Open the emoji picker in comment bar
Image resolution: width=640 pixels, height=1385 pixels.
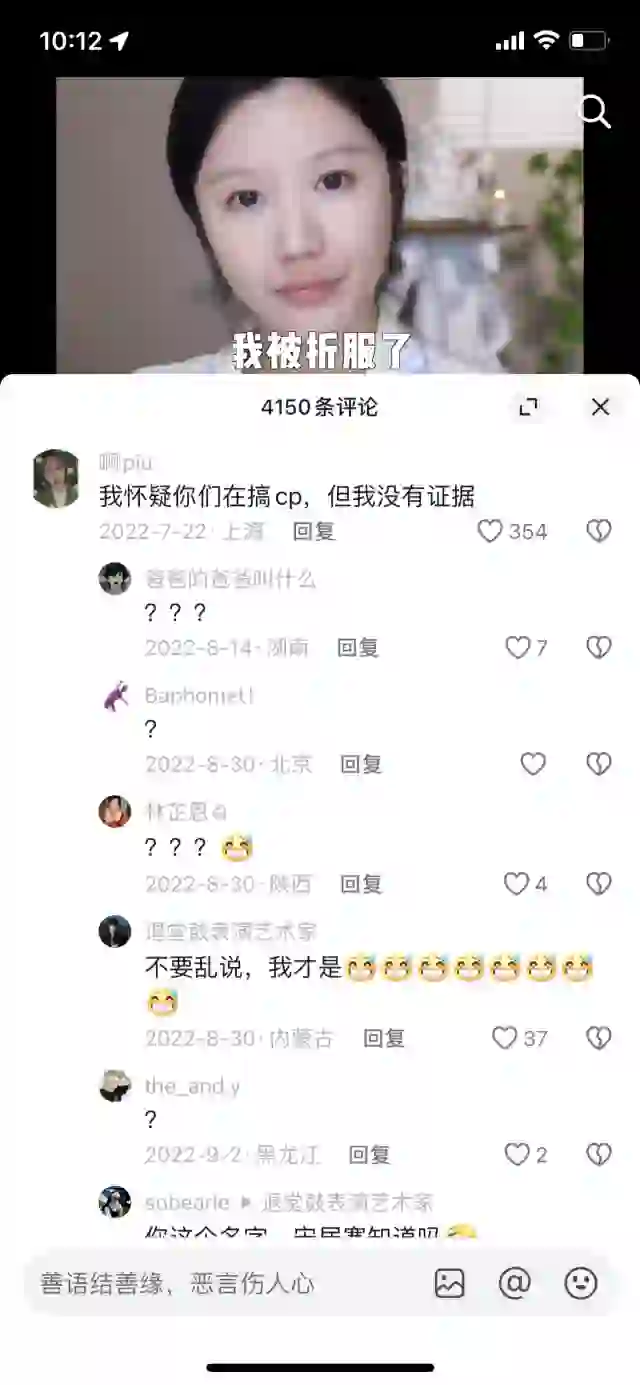pos(581,1283)
